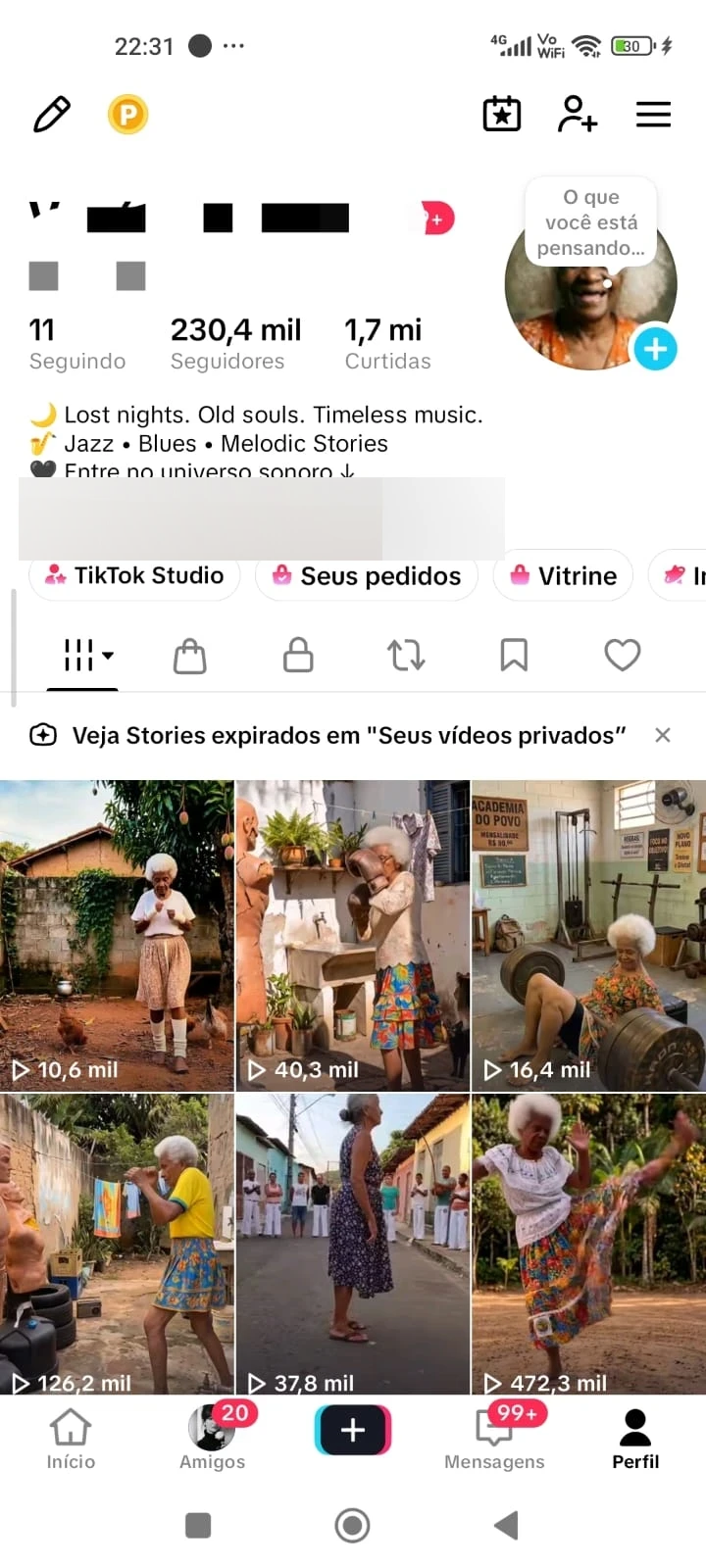Viewport: 706px width, 1568px height.
Task: Open the Mensagens tab
Action: (x=494, y=1439)
